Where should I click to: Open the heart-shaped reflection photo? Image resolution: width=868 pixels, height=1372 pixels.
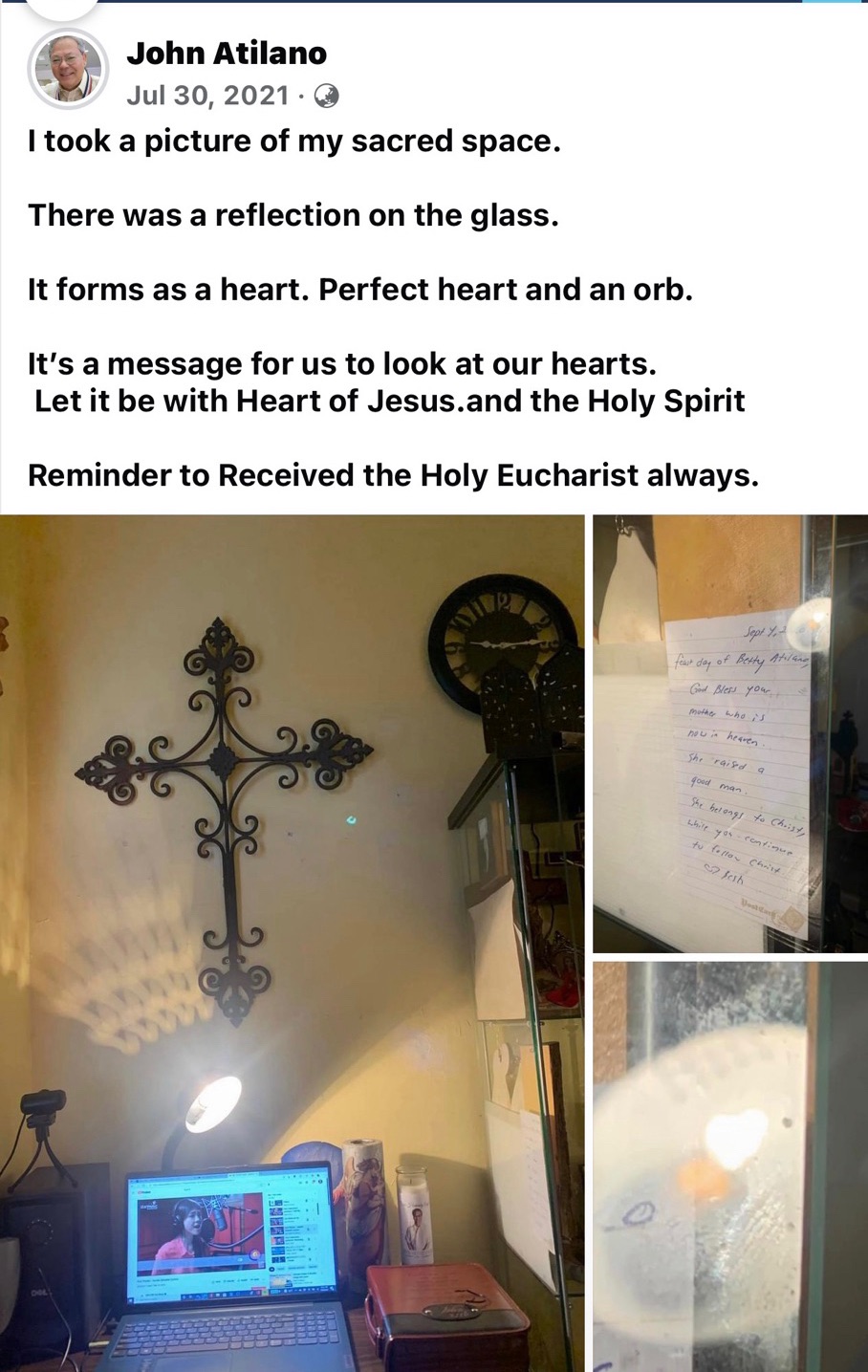[x=729, y=1165]
